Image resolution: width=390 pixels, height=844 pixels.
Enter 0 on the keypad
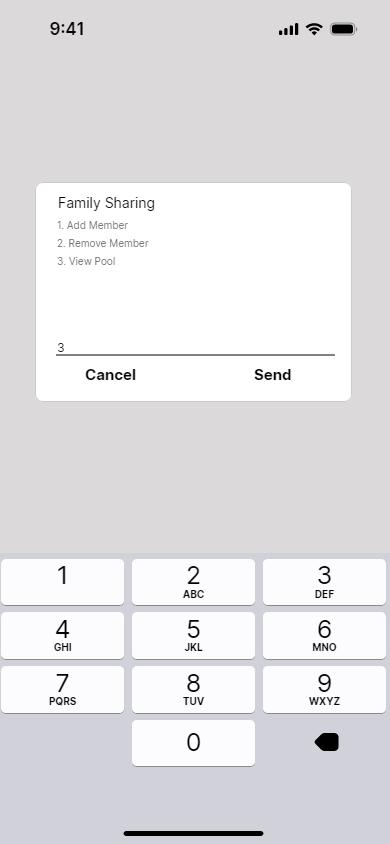click(x=193, y=743)
